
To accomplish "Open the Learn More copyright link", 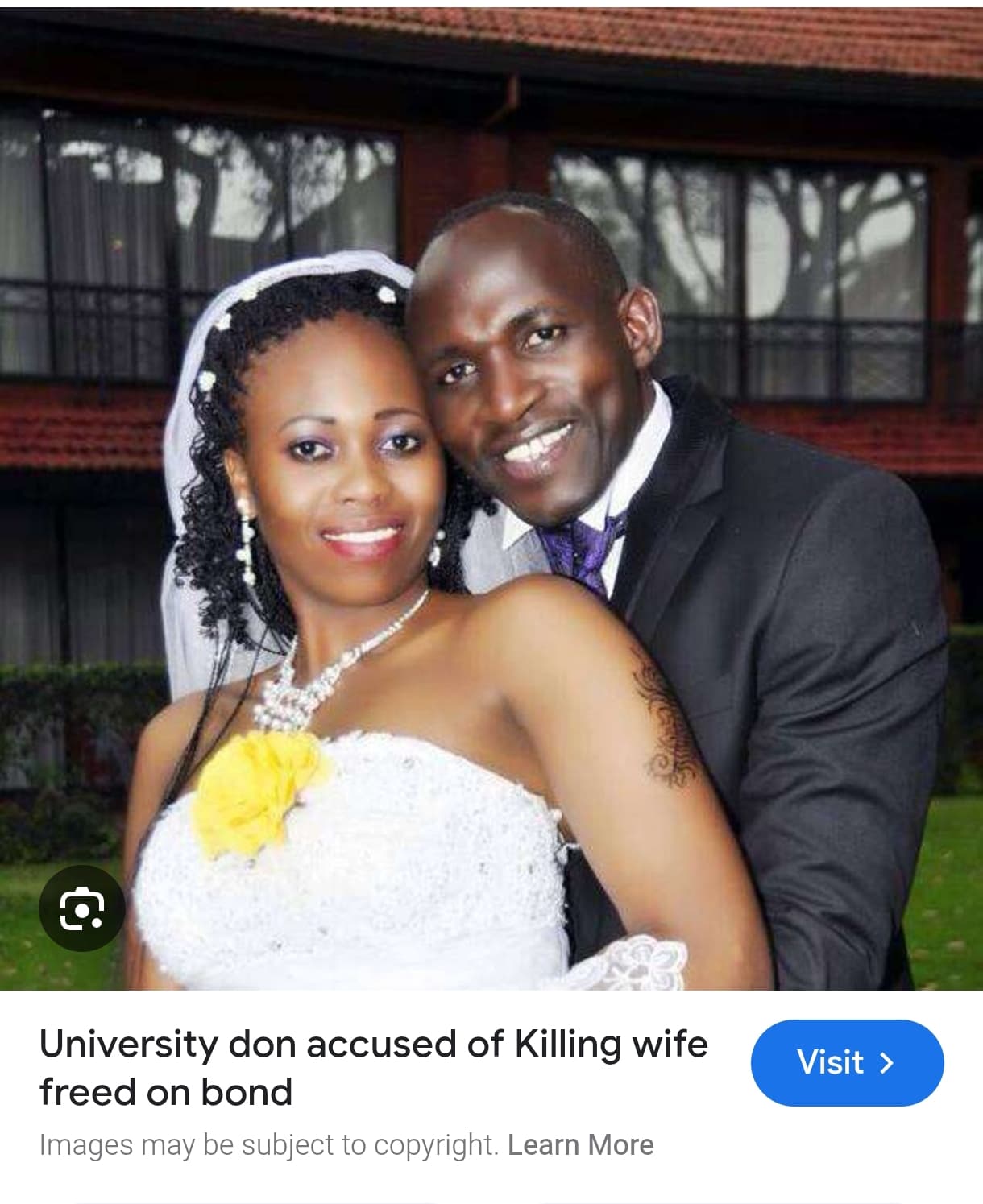I will pos(580,1144).
